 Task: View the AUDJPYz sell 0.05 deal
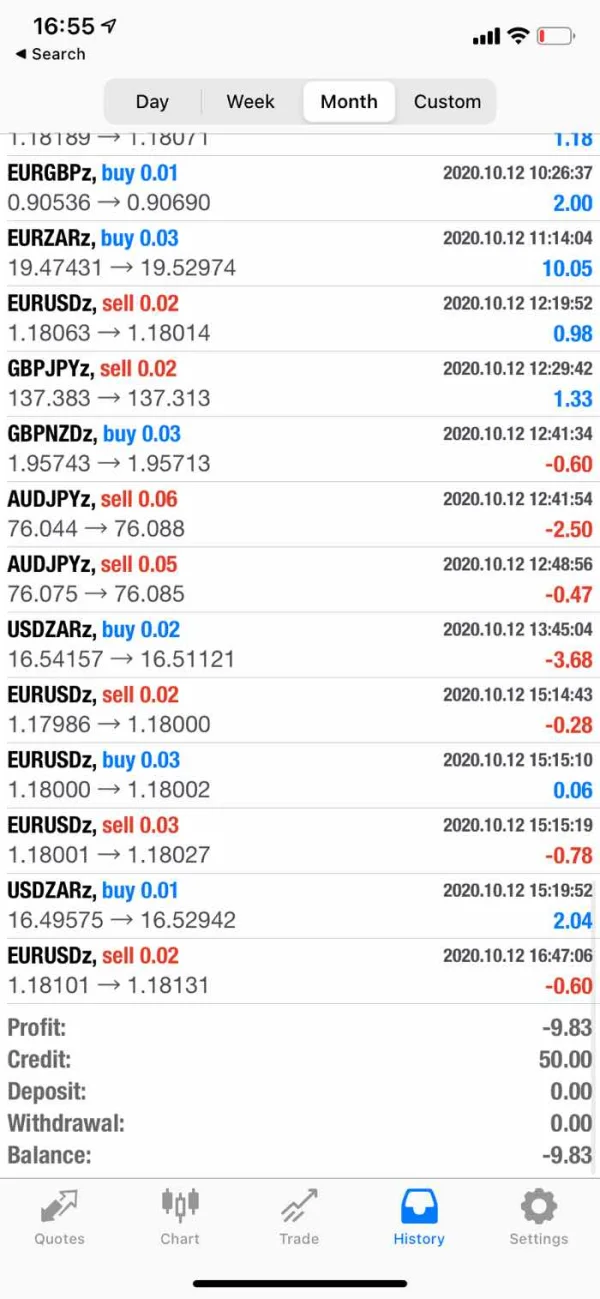[x=300, y=579]
